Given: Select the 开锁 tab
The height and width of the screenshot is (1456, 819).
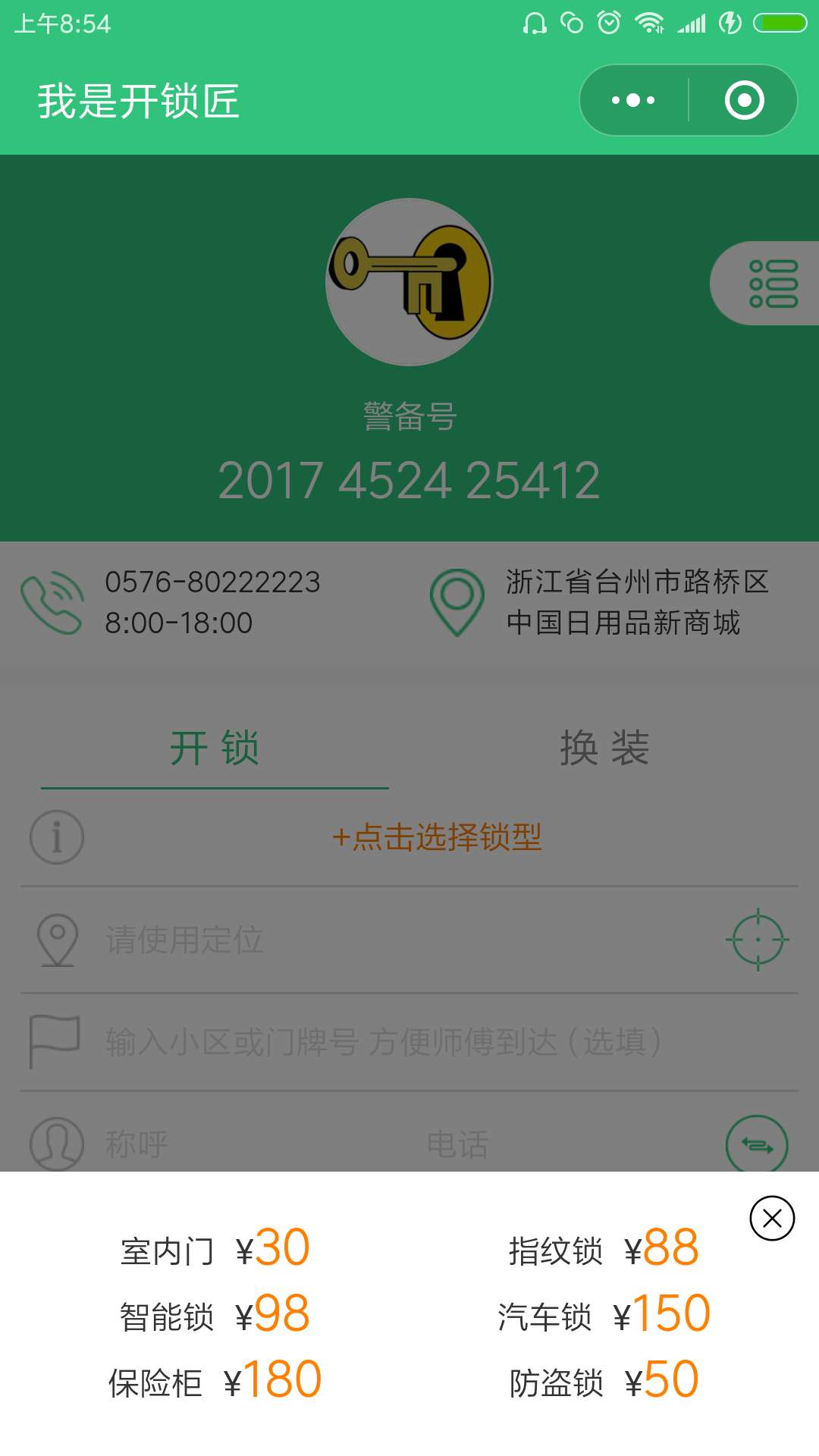Looking at the screenshot, I should [215, 748].
